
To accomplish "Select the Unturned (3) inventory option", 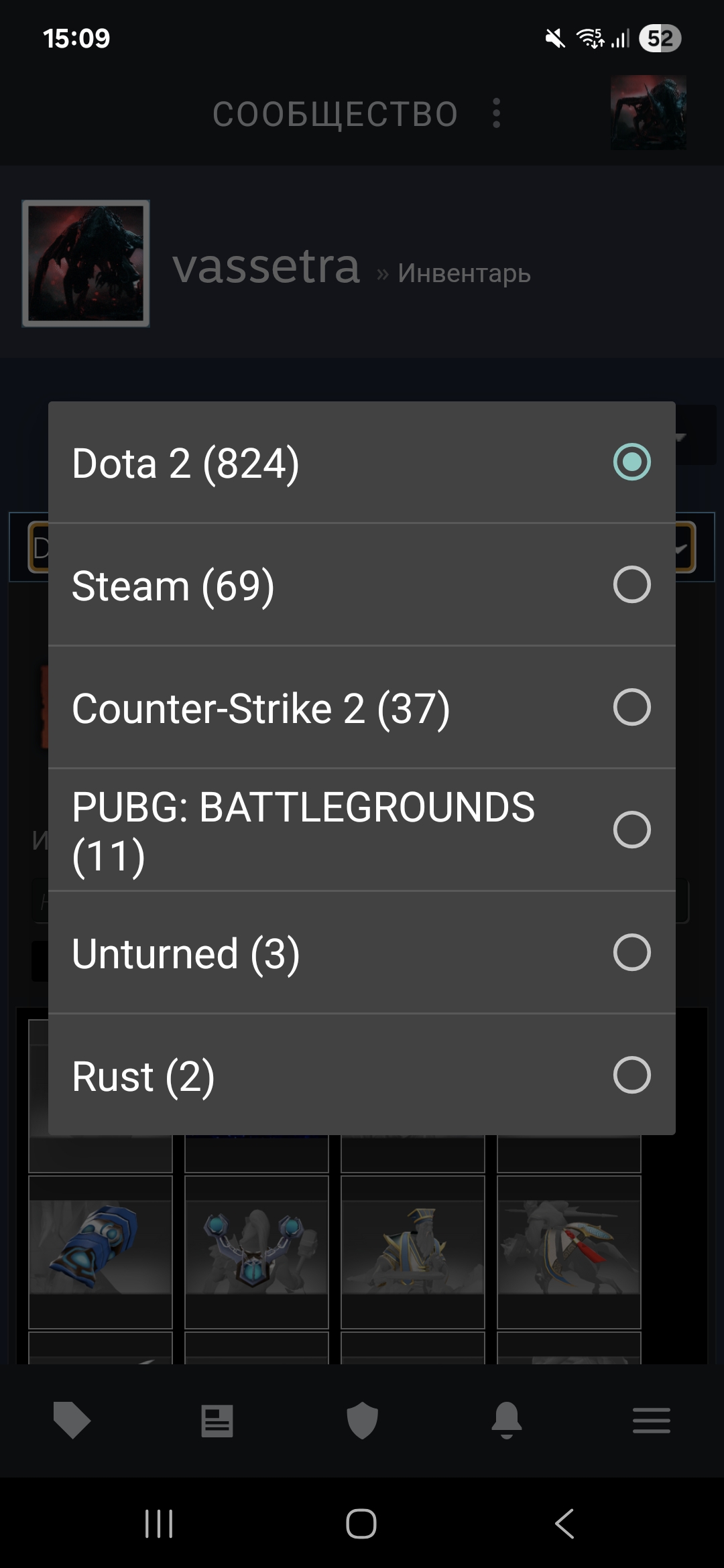I will pos(362,953).
